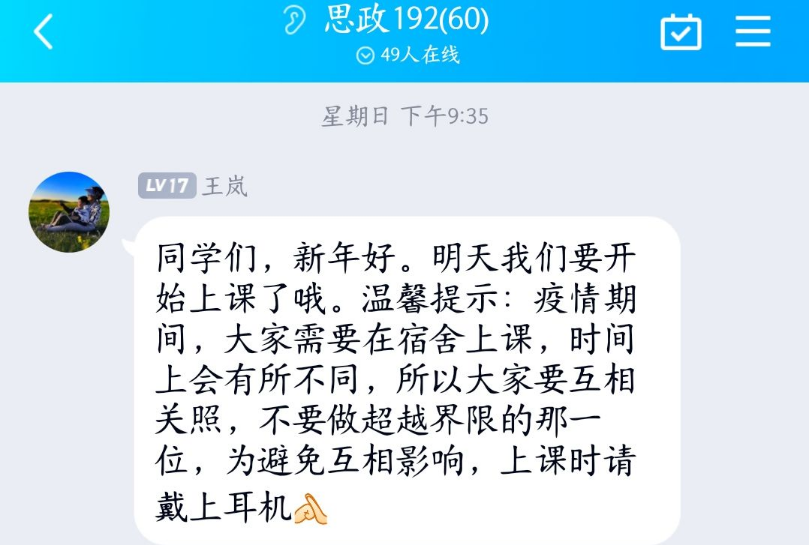Open the group chat menu
This screenshot has width=809, height=546.
pyautogui.click(x=753, y=32)
